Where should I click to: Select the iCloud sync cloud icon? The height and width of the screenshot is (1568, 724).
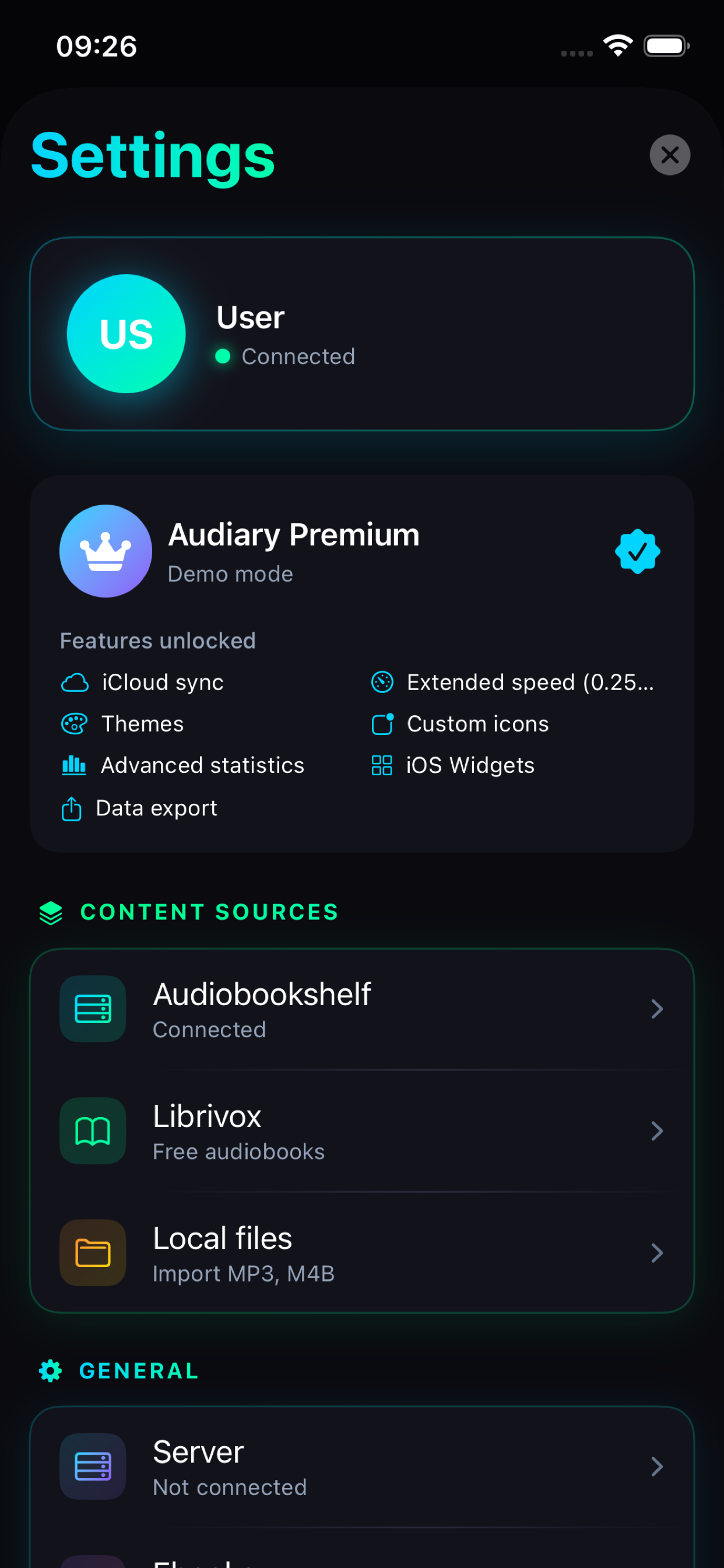[x=73, y=682]
